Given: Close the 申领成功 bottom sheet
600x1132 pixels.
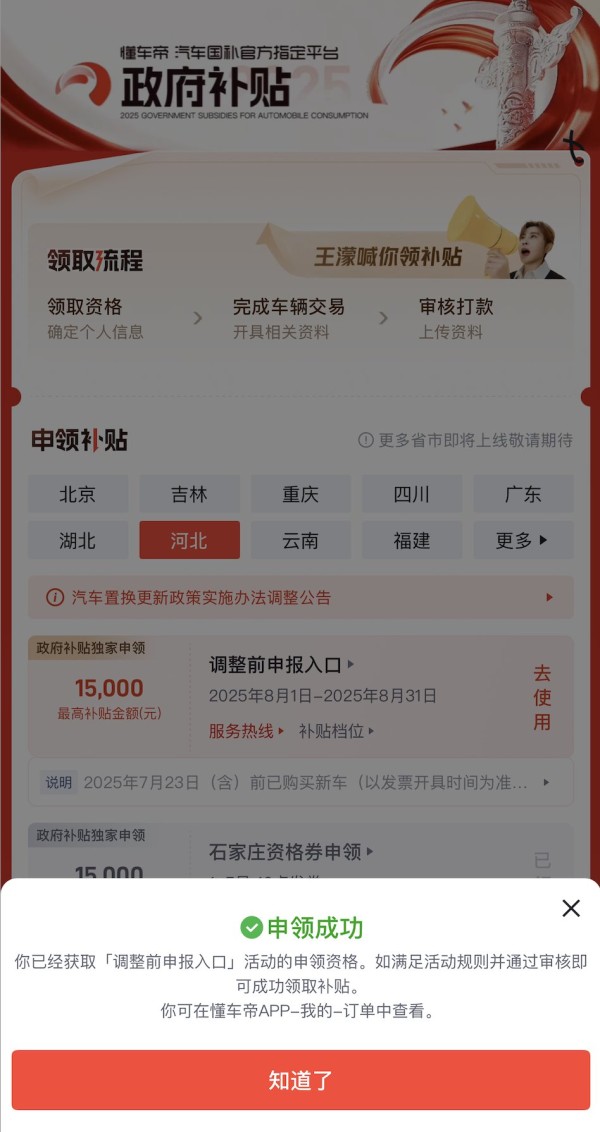Looking at the screenshot, I should click(x=571, y=908).
